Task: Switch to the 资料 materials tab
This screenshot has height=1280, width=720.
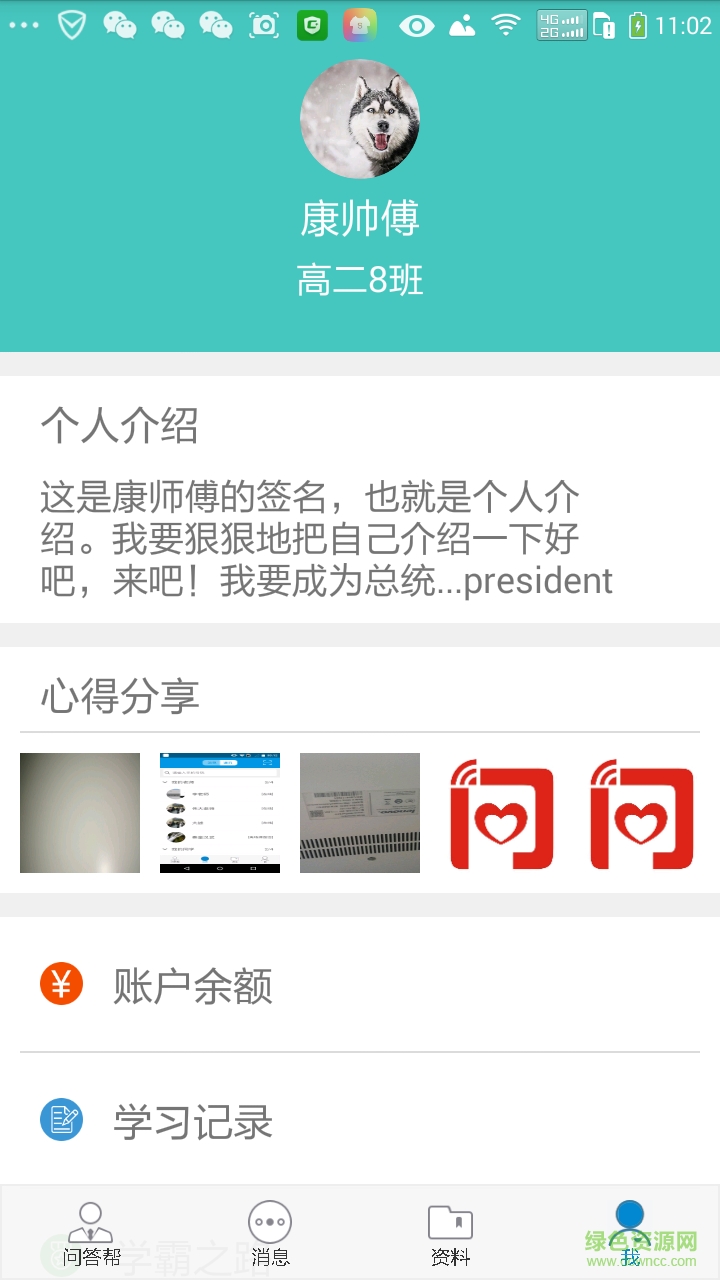Action: click(x=450, y=1234)
